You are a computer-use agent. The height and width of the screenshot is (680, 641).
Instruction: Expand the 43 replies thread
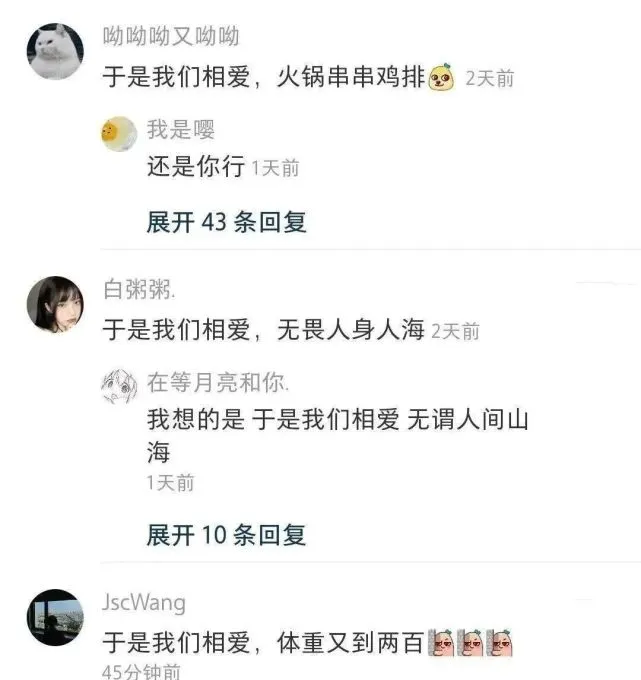pyautogui.click(x=227, y=222)
